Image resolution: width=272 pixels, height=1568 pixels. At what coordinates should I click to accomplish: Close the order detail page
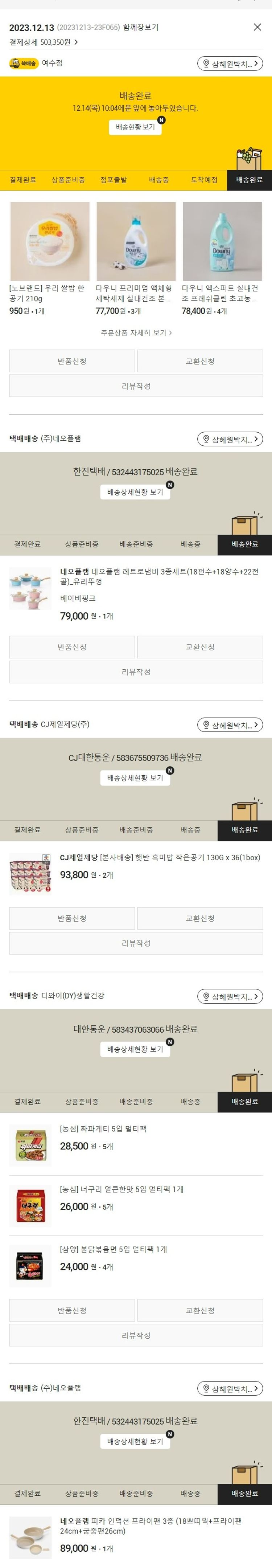(x=257, y=27)
